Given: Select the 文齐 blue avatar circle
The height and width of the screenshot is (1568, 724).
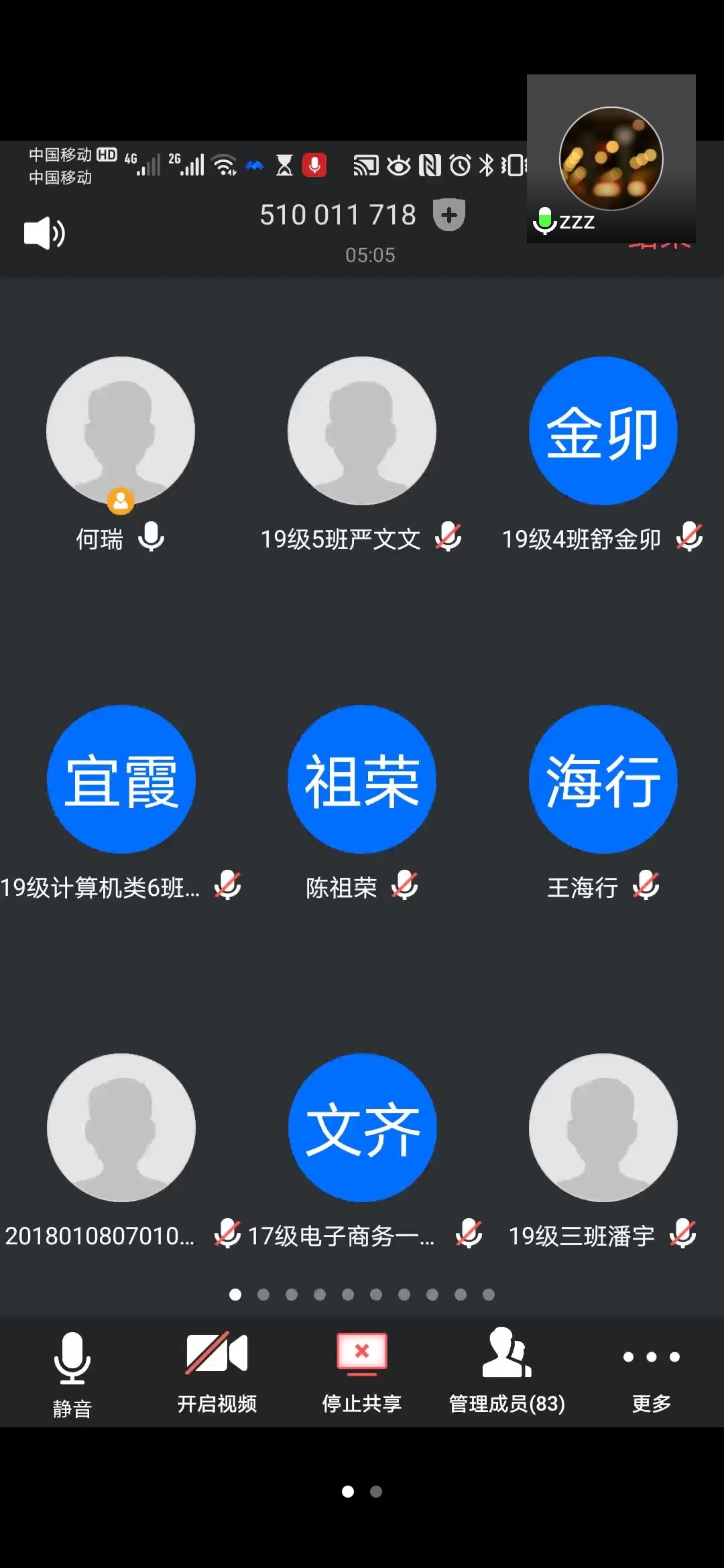Looking at the screenshot, I should tap(362, 1128).
